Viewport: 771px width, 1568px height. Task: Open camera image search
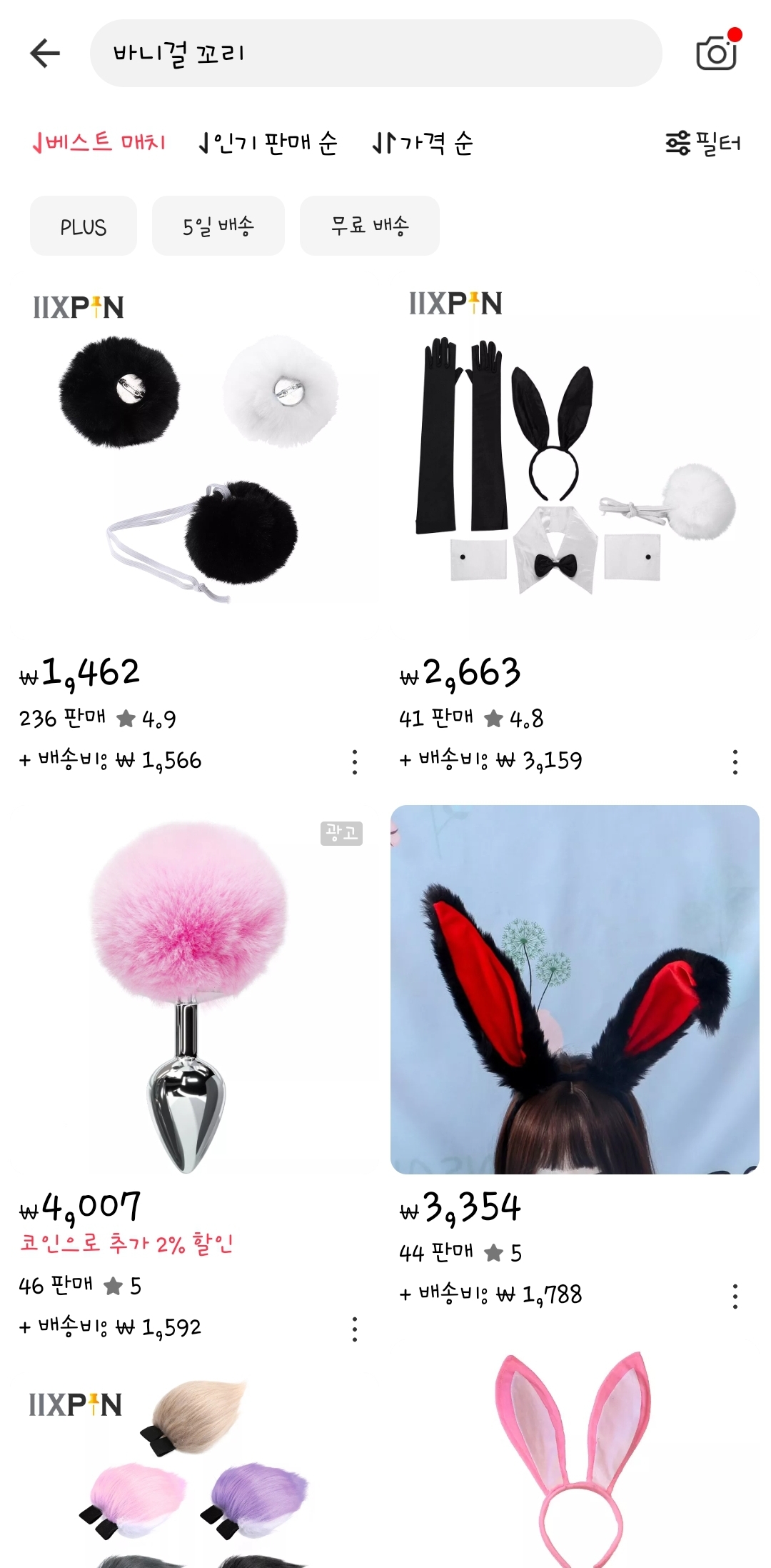tap(716, 54)
